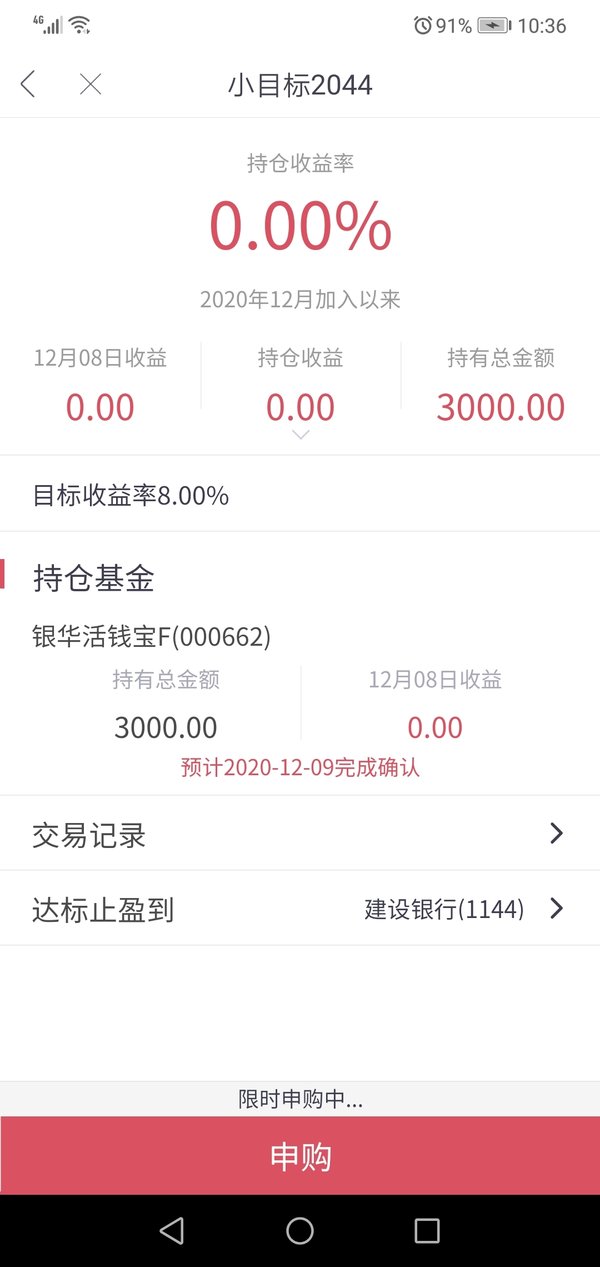This screenshot has width=600, height=1267.
Task: Open the 交易记录 row
Action: [300, 834]
